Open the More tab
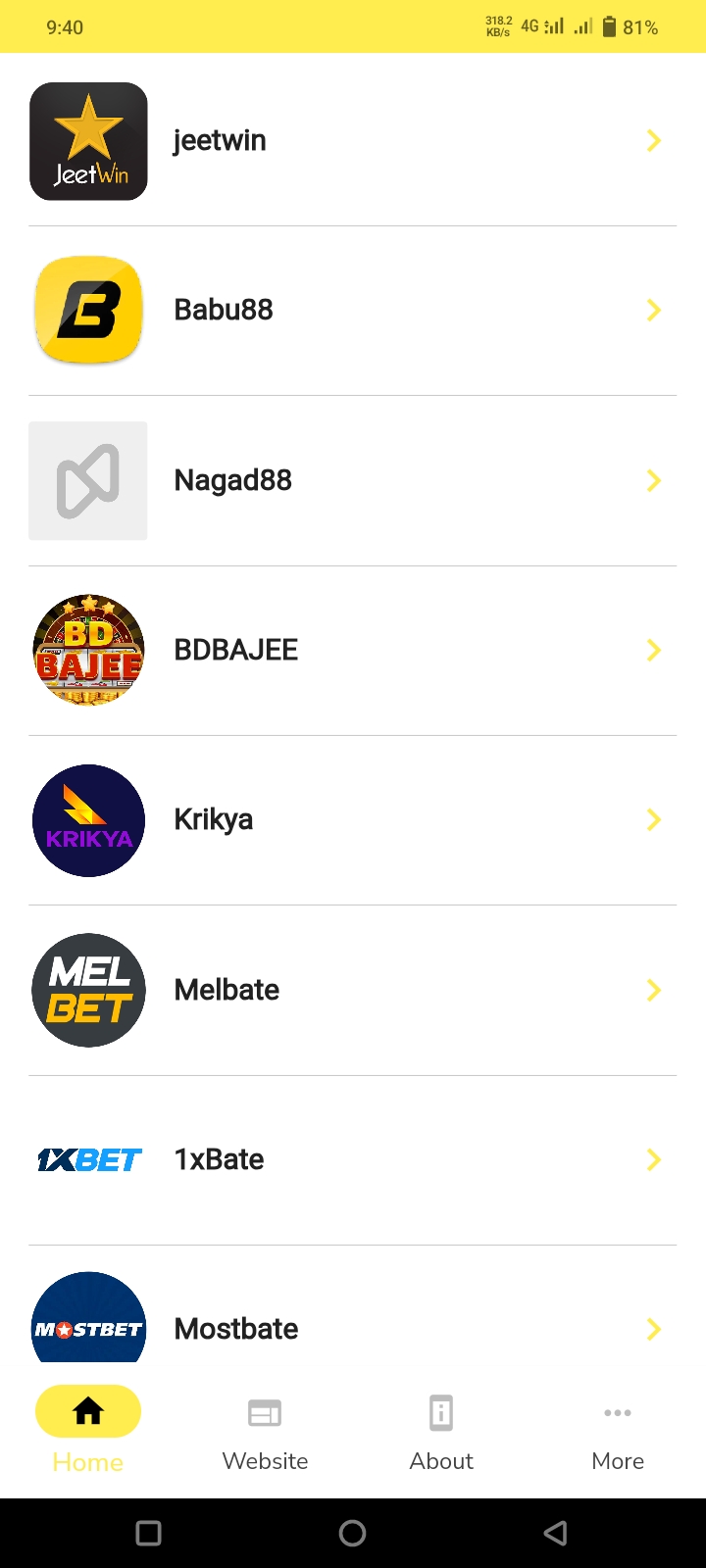Viewport: 706px width, 1568px height. click(x=618, y=1431)
